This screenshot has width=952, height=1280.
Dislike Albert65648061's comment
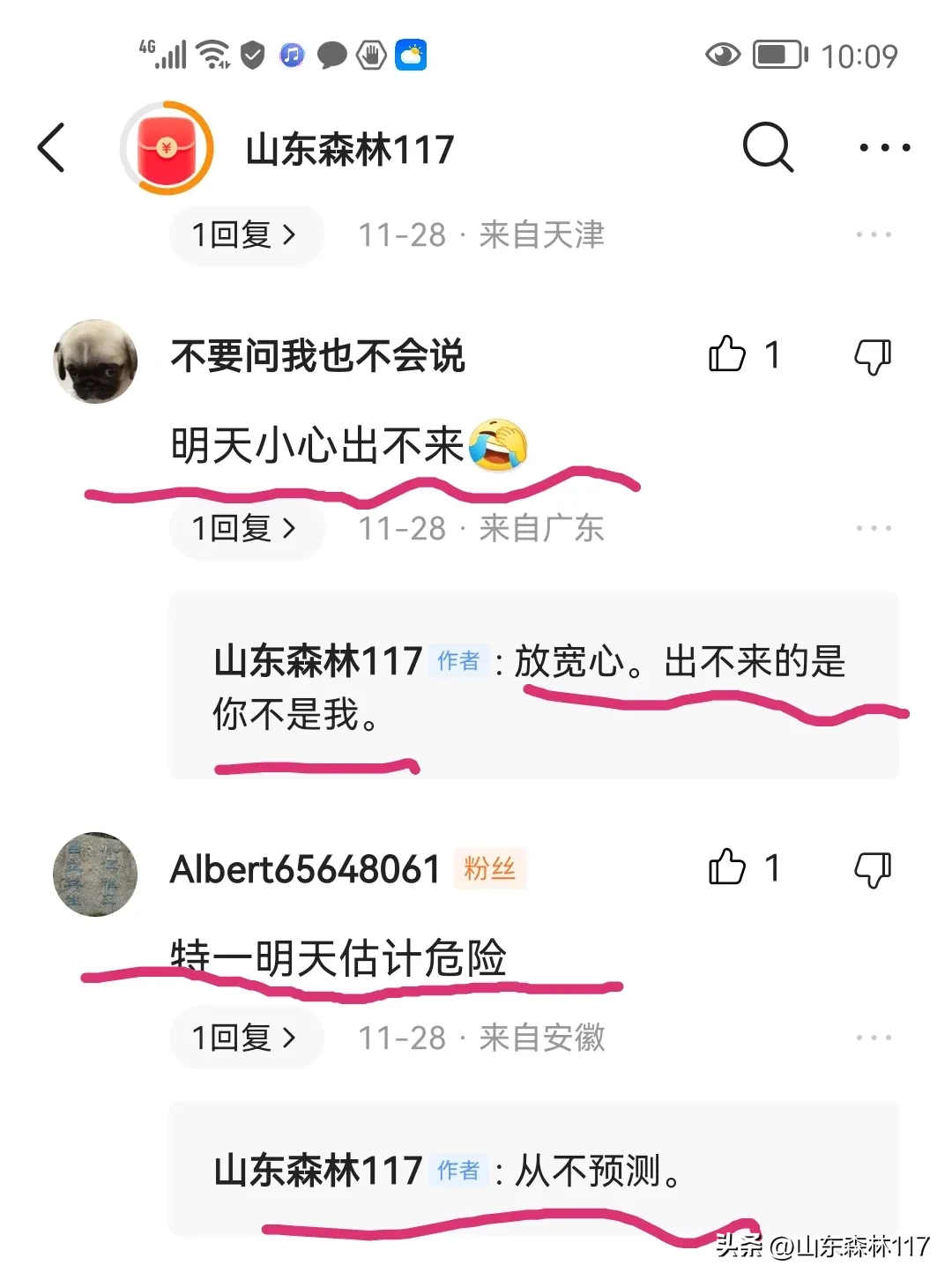tap(873, 869)
